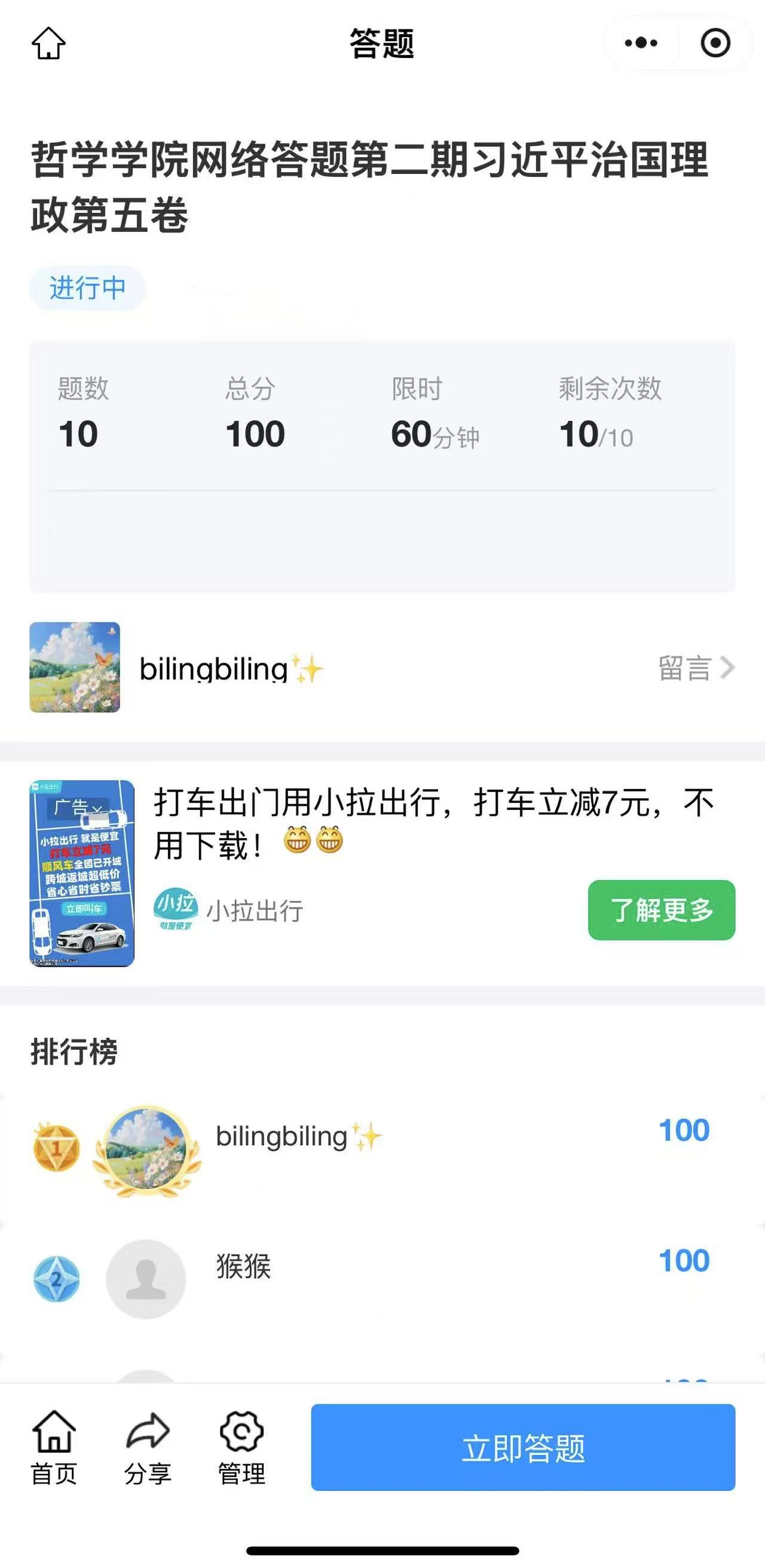Go to 首页 in the bottom bar
765x1568 pixels.
click(x=54, y=1447)
